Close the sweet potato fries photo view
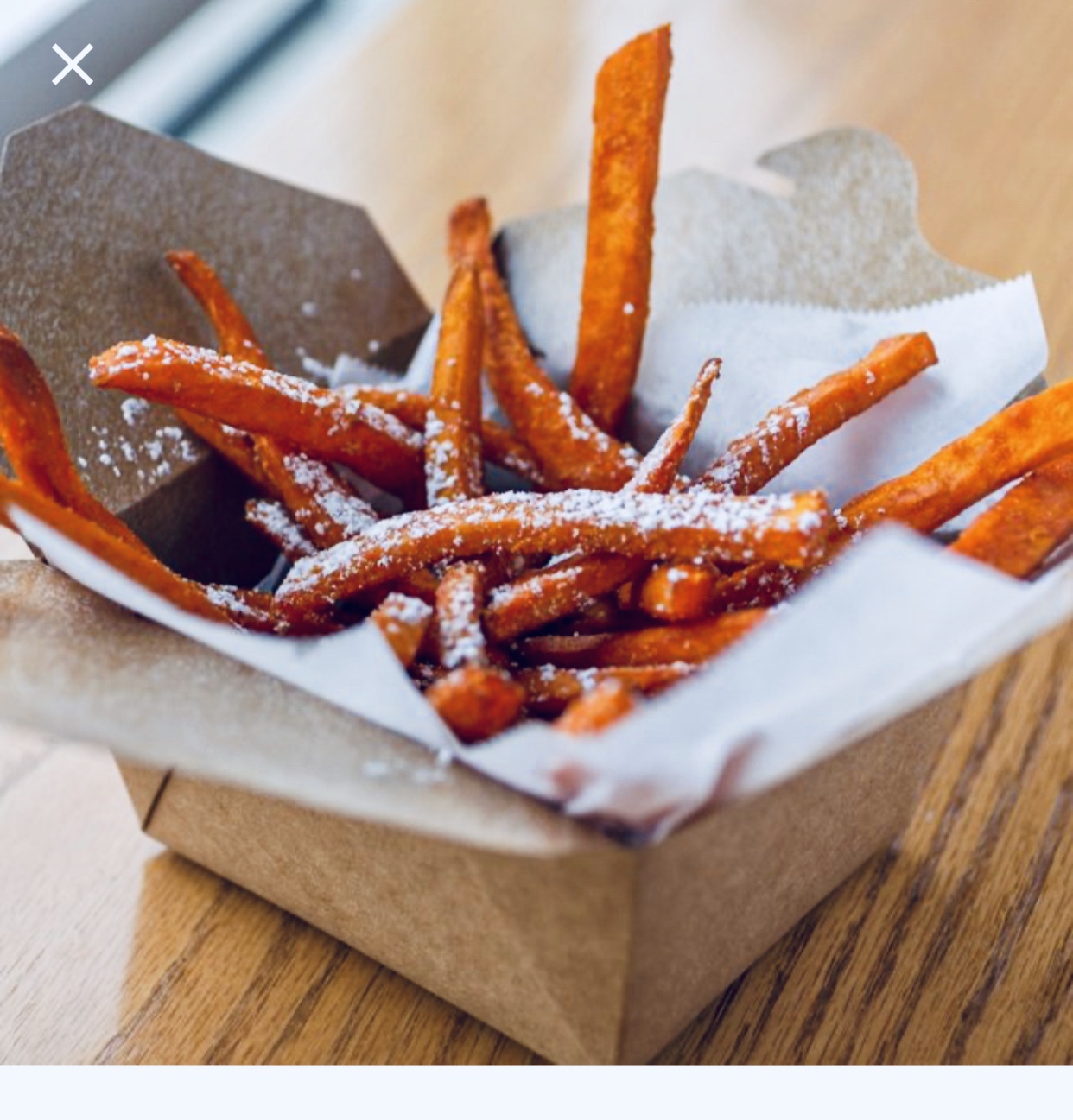1073x1120 pixels. 72,65
